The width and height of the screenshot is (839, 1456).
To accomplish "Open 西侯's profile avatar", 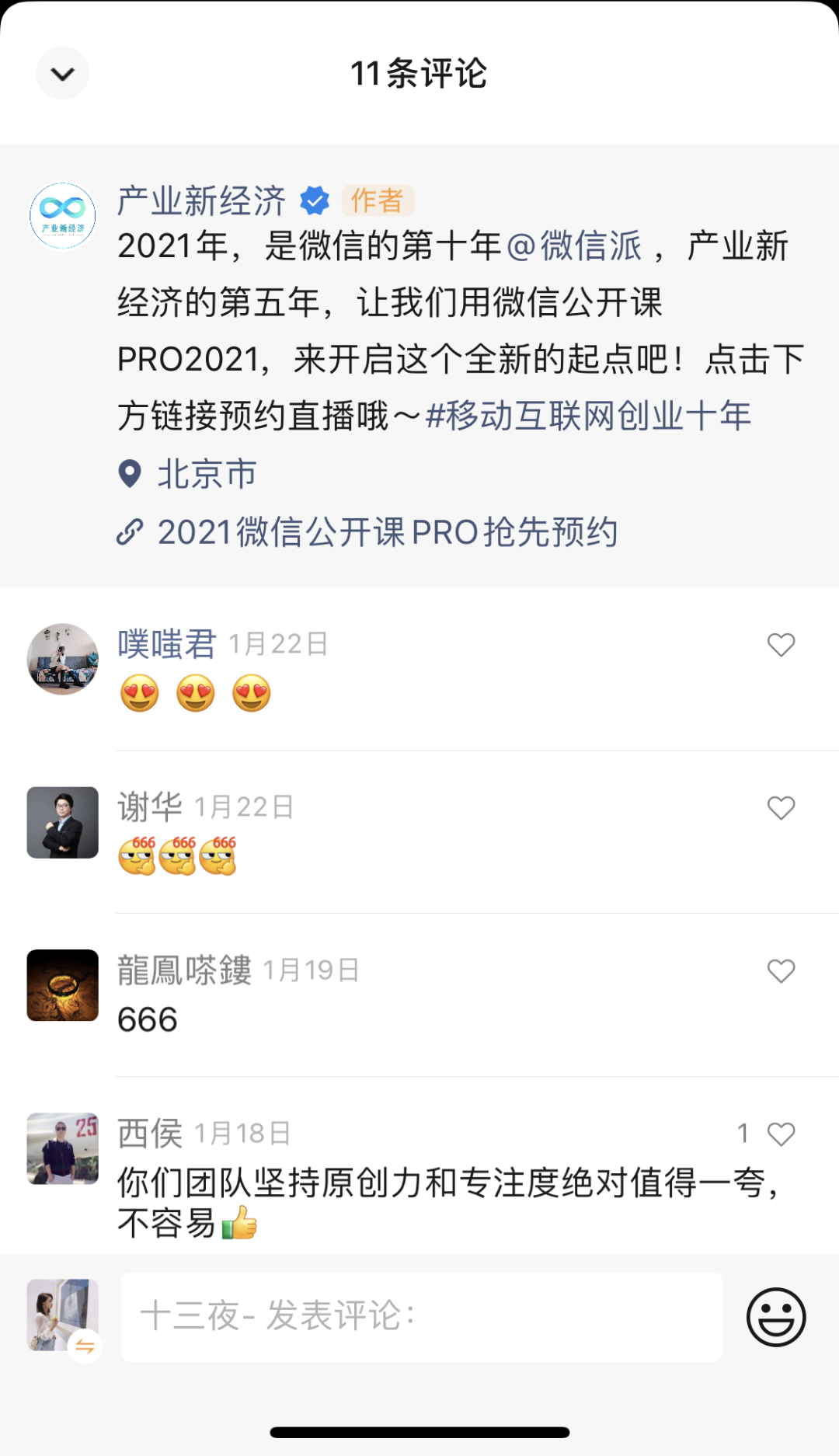I will tap(63, 1148).
